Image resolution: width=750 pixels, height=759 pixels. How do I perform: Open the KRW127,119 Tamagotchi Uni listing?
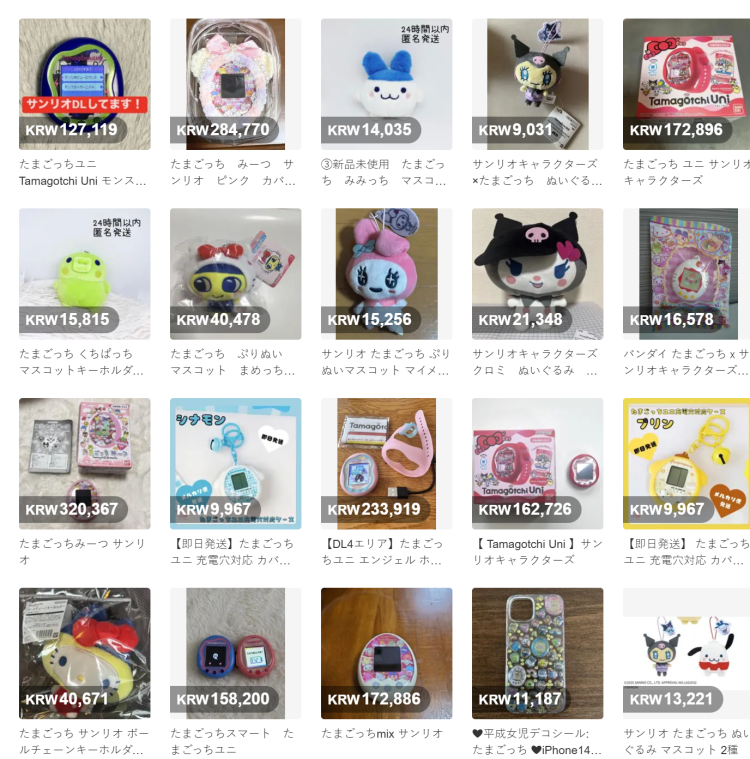coord(85,84)
